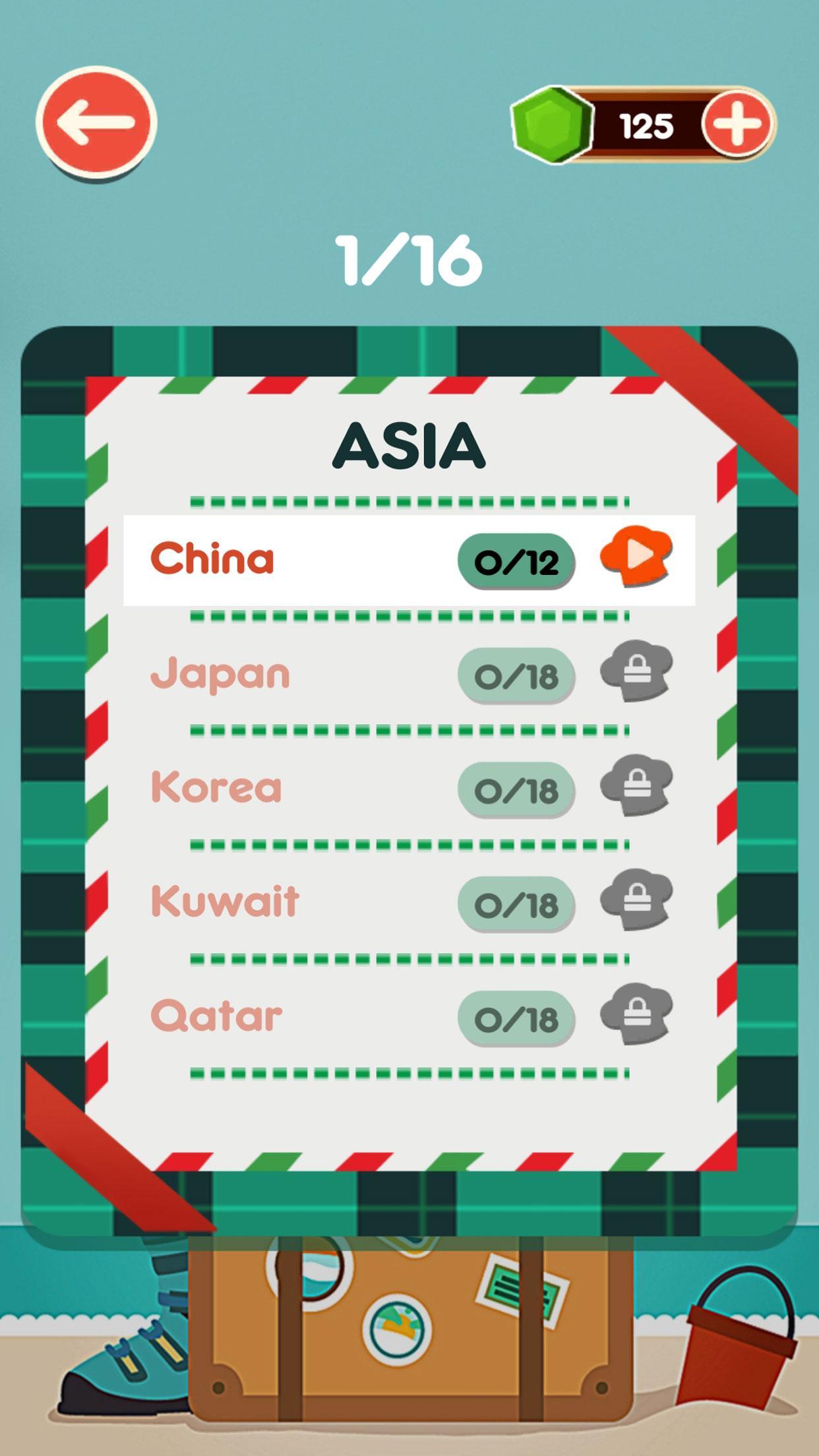Tap the 1/16 progress indicator
Image resolution: width=819 pixels, height=1456 pixels.
click(x=409, y=259)
